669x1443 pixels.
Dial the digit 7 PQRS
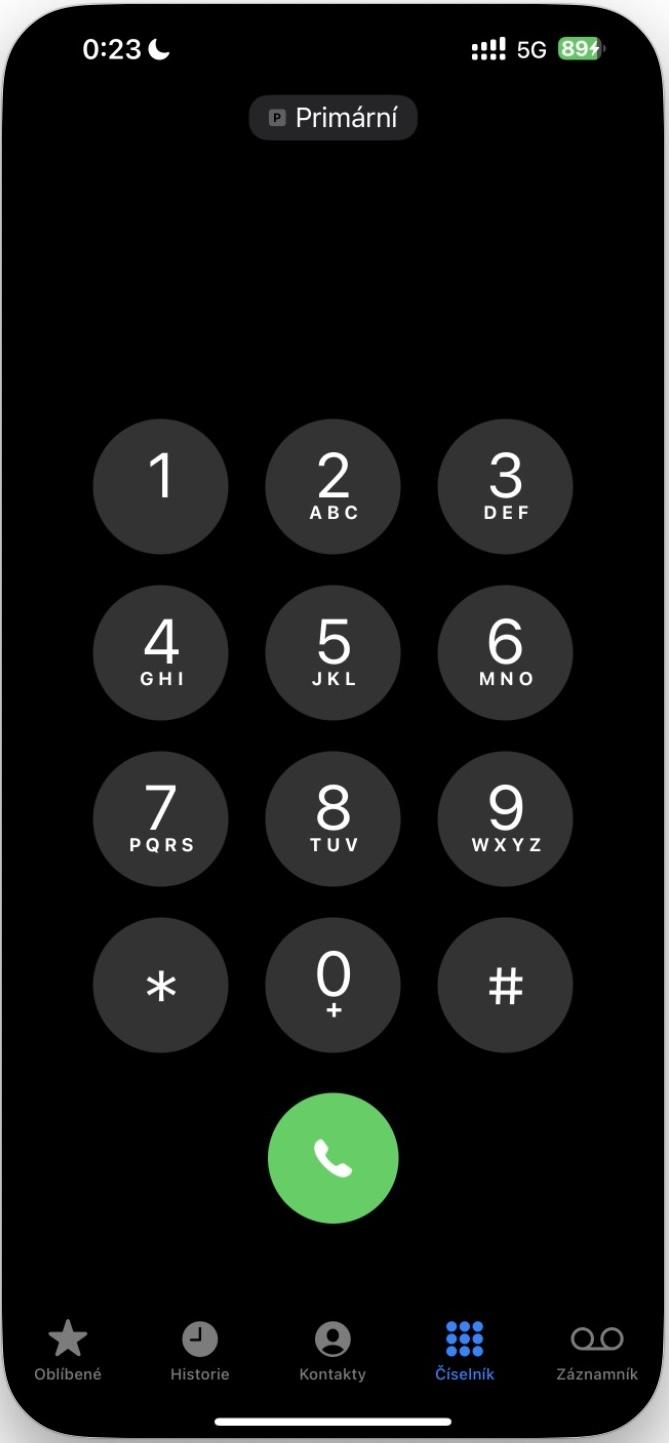pos(161,819)
